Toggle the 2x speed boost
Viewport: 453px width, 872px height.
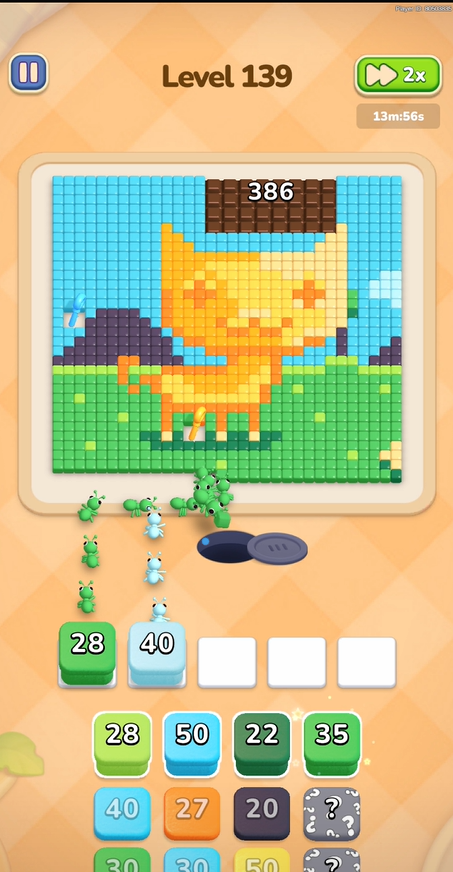tap(398, 75)
